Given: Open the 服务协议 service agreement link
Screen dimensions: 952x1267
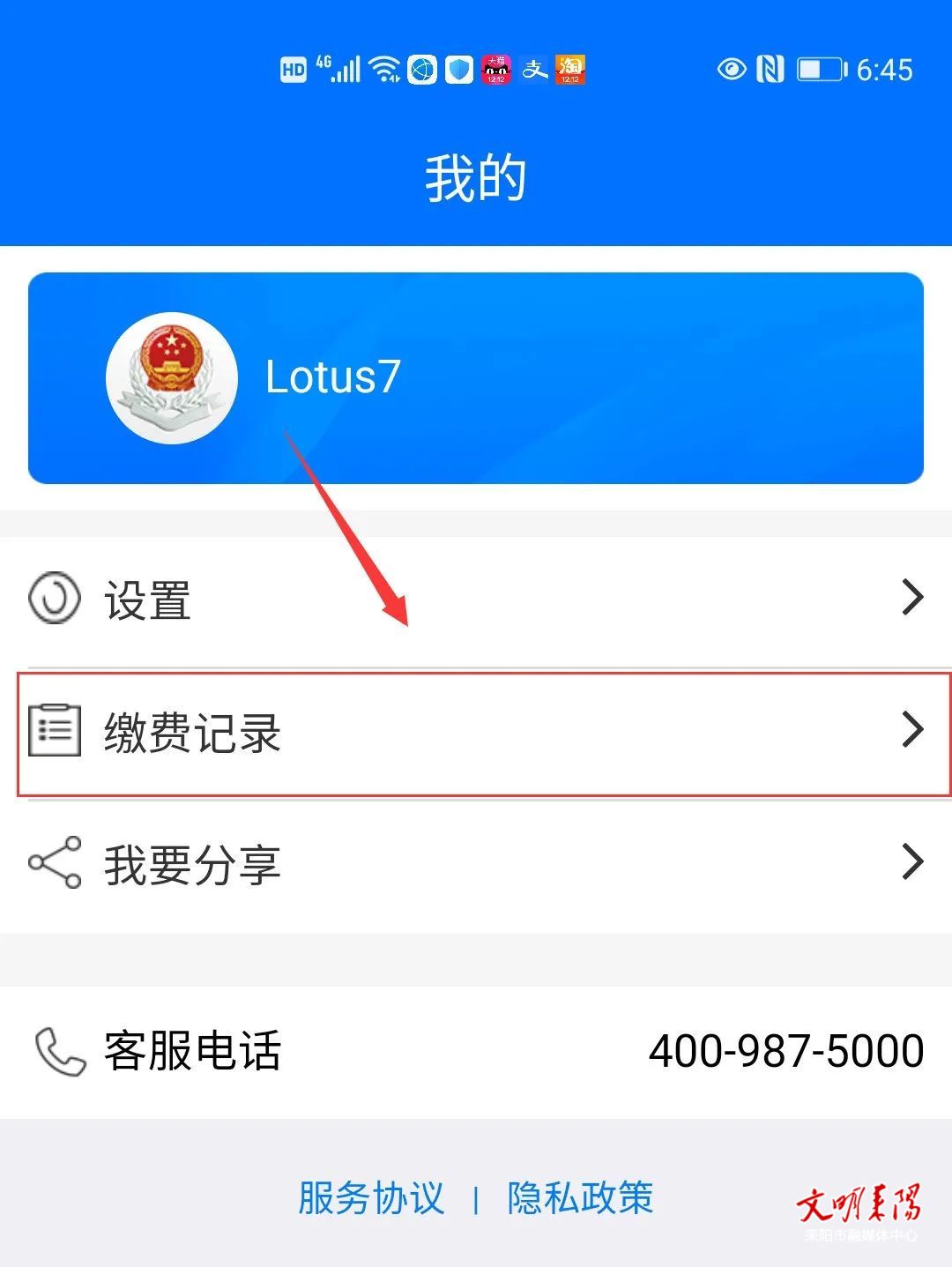Looking at the screenshot, I should click(371, 1197).
